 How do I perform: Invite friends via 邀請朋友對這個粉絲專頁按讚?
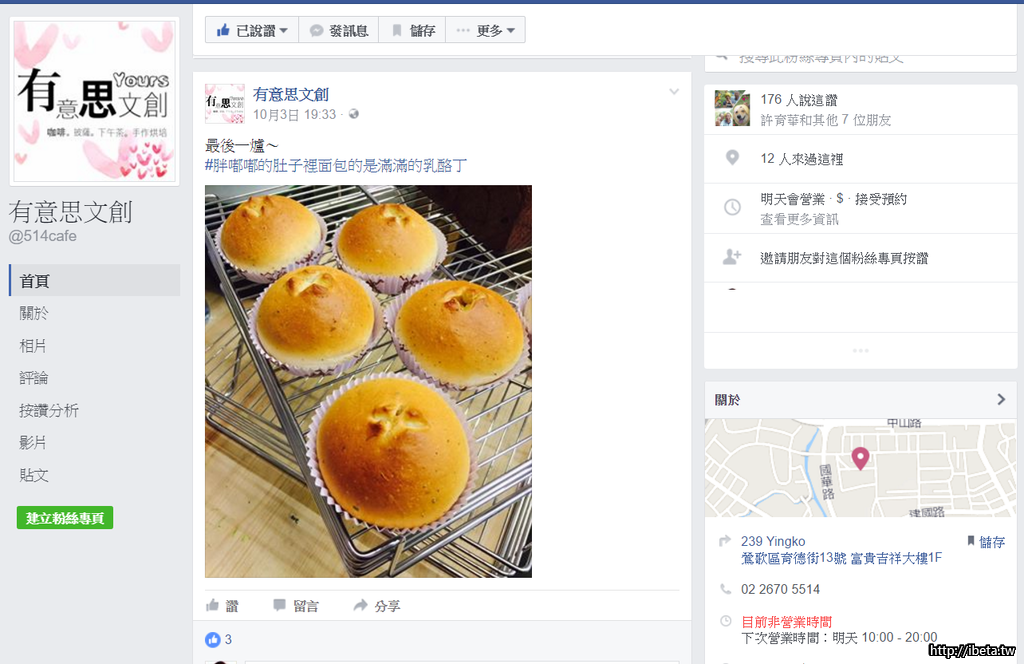click(x=843, y=258)
